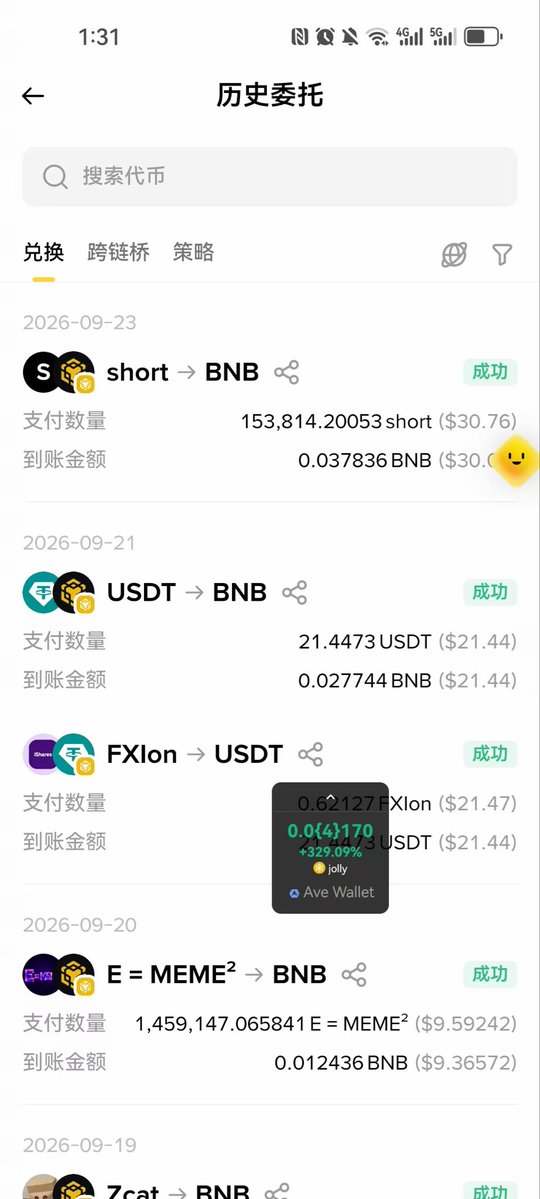Open the network globe icon
Screen dimensions: 540x1199
pyautogui.click(x=454, y=255)
